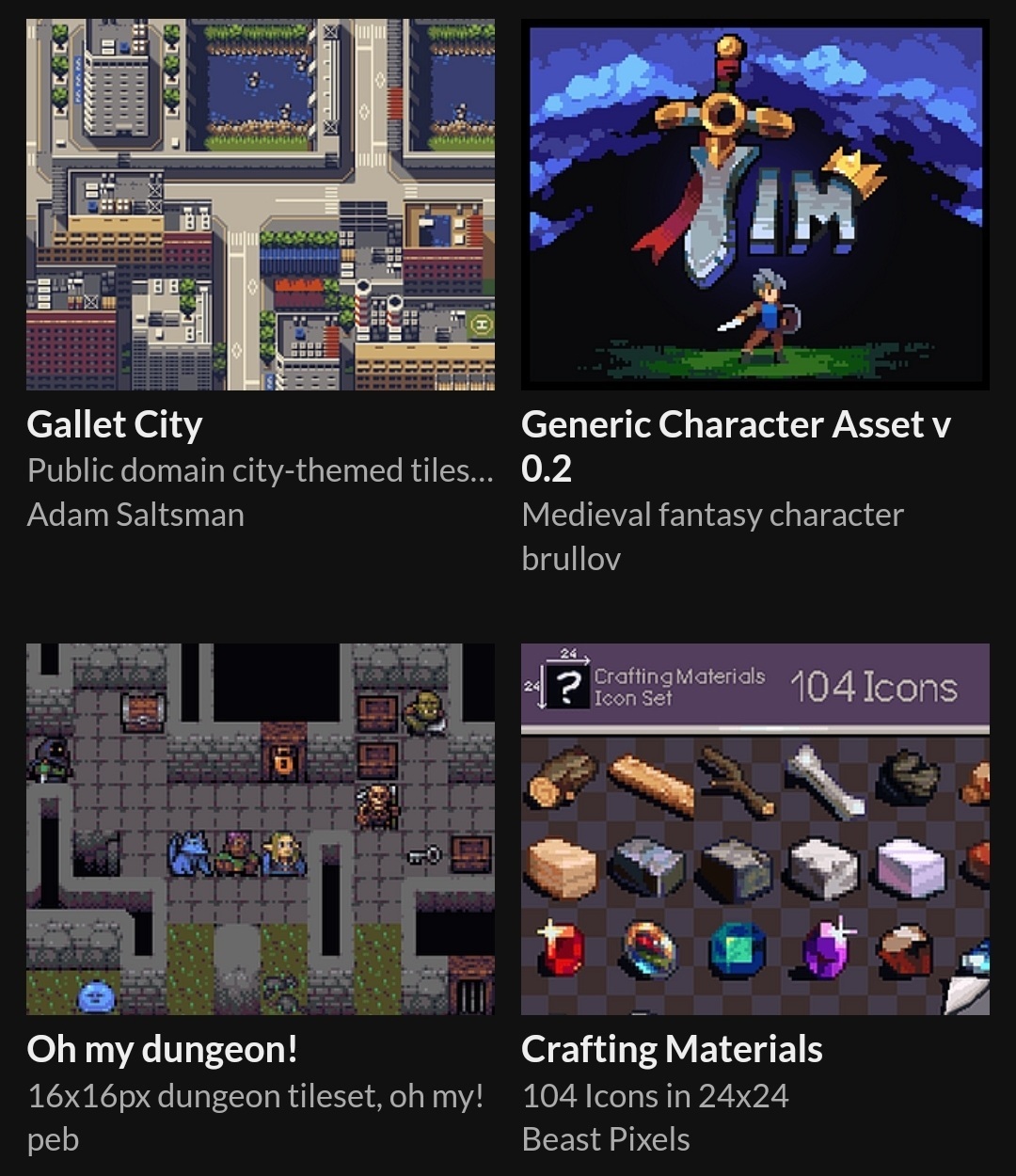Click the truncated city-themed tiles description
1016x1176 pixels.
(261, 469)
